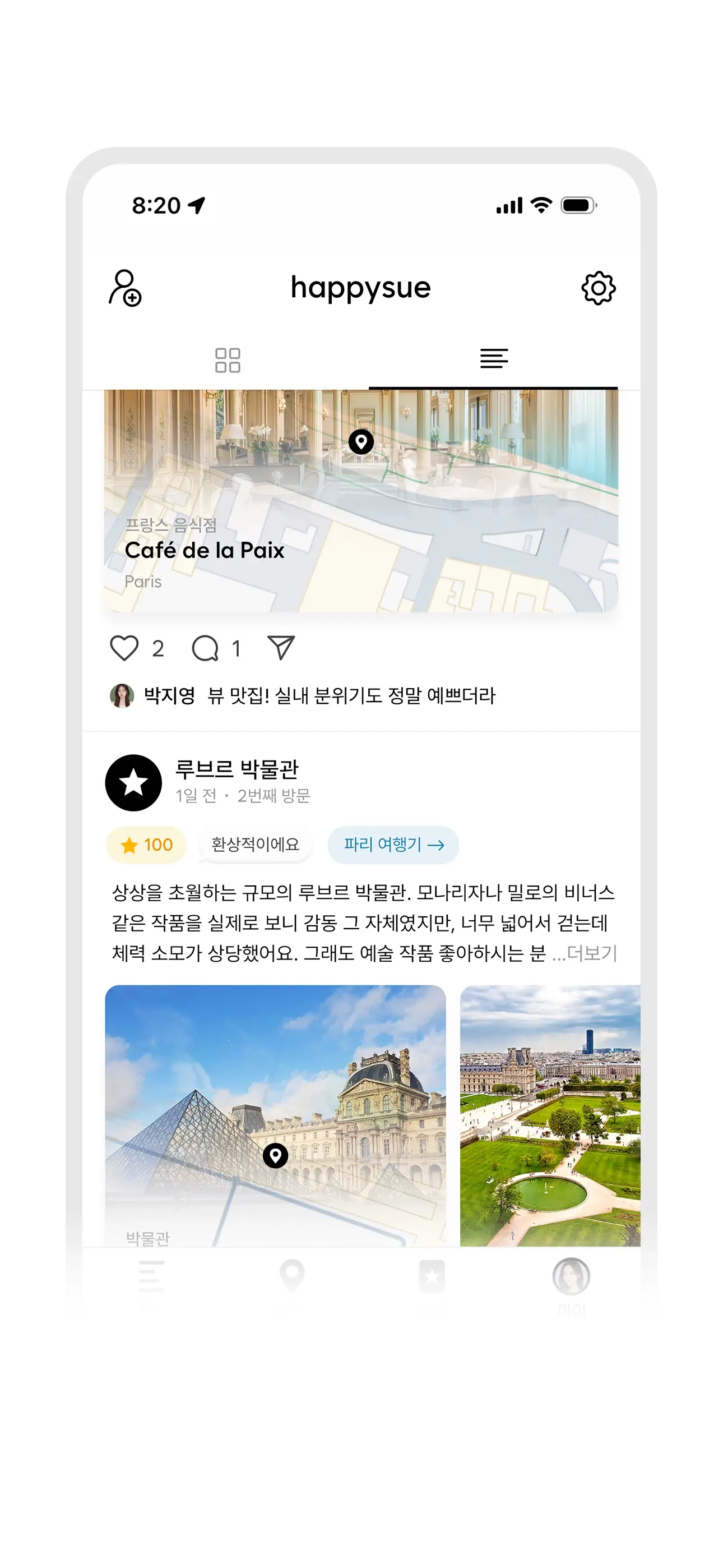Switch to grid view layout
Image resolution: width=723 pixels, height=1568 pixels.
[229, 361]
